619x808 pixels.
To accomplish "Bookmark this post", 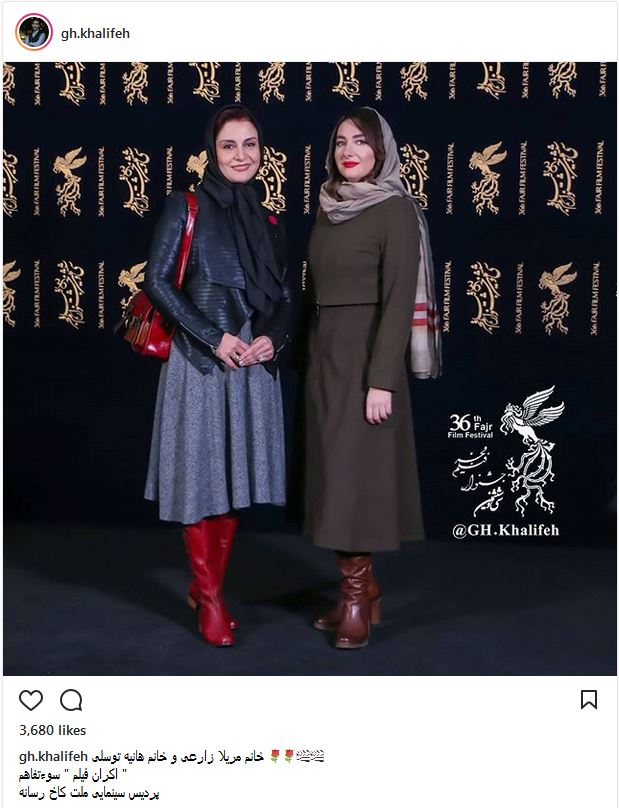I will pos(589,700).
